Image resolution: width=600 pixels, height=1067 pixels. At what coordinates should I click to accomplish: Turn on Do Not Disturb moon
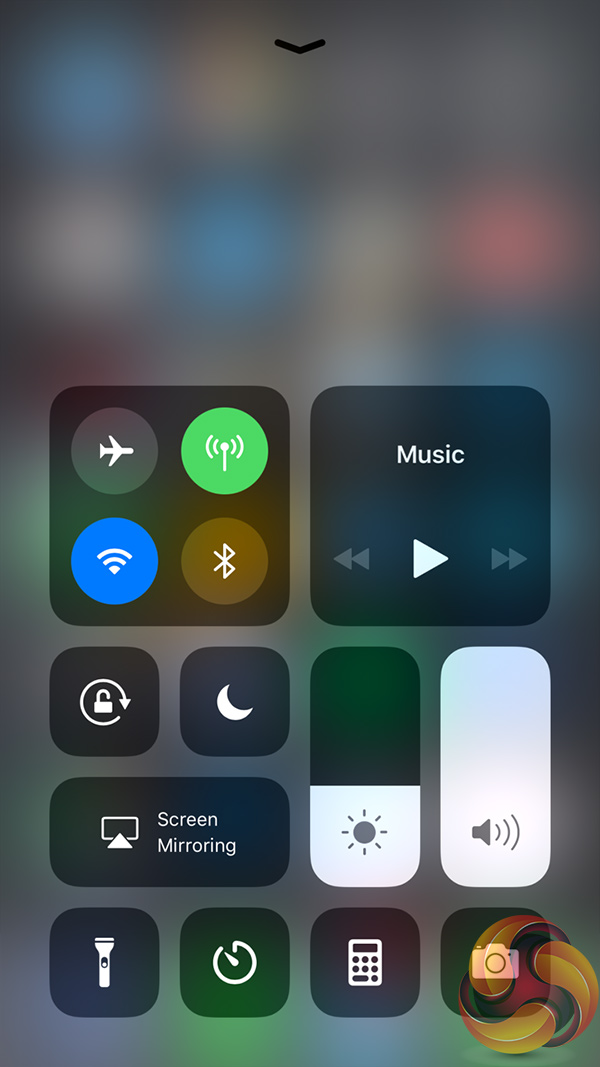(x=235, y=701)
